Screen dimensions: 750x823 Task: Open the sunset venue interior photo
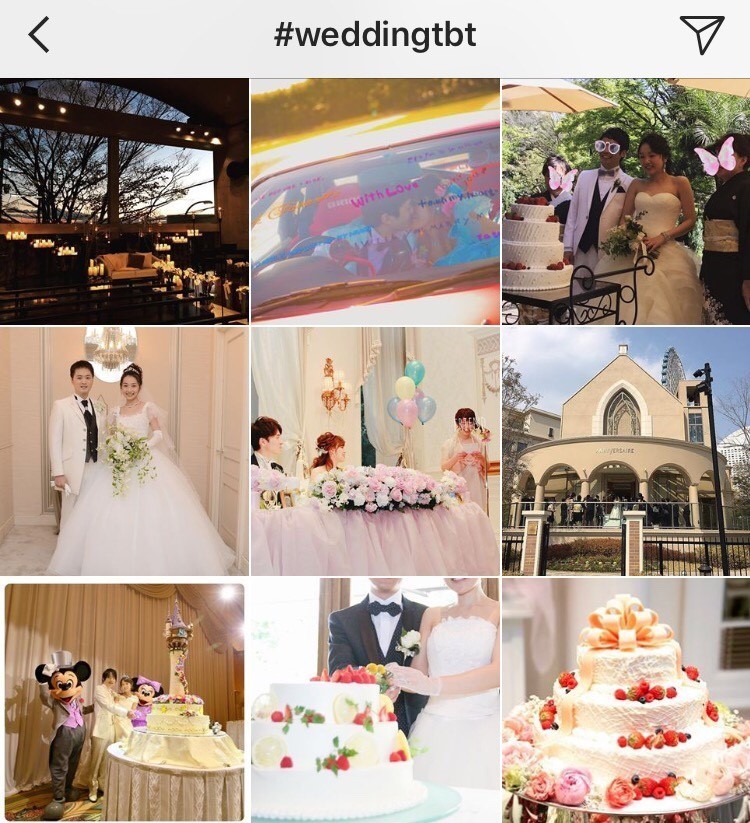124,201
